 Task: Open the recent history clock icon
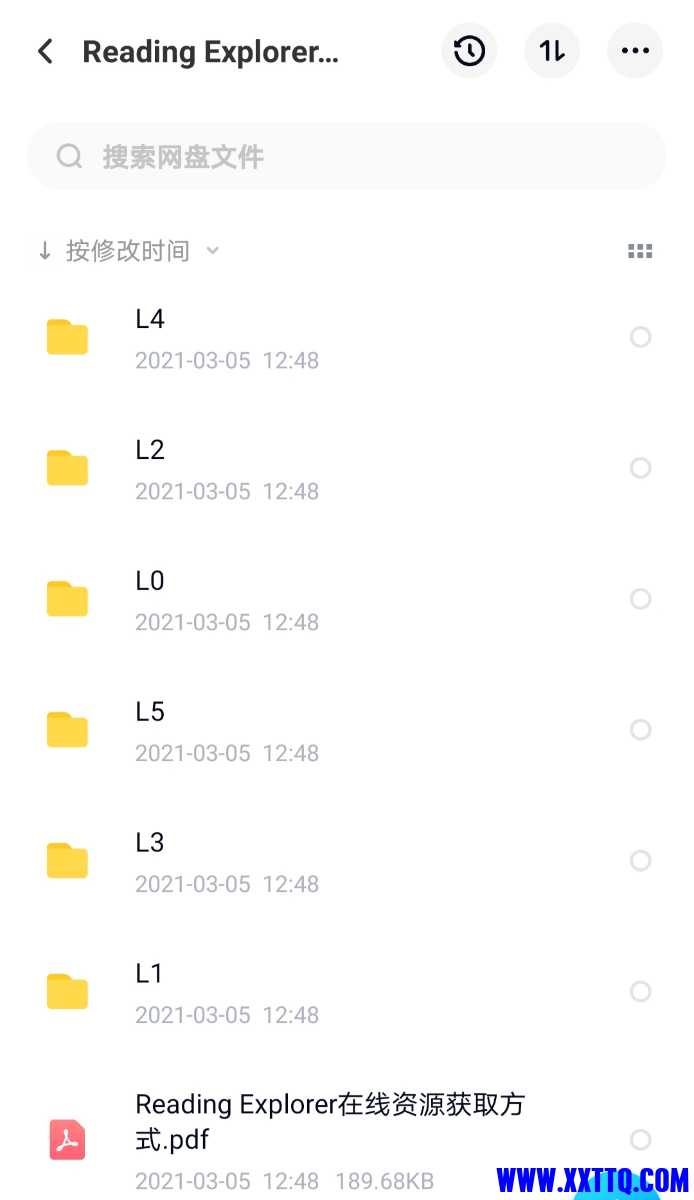(469, 51)
